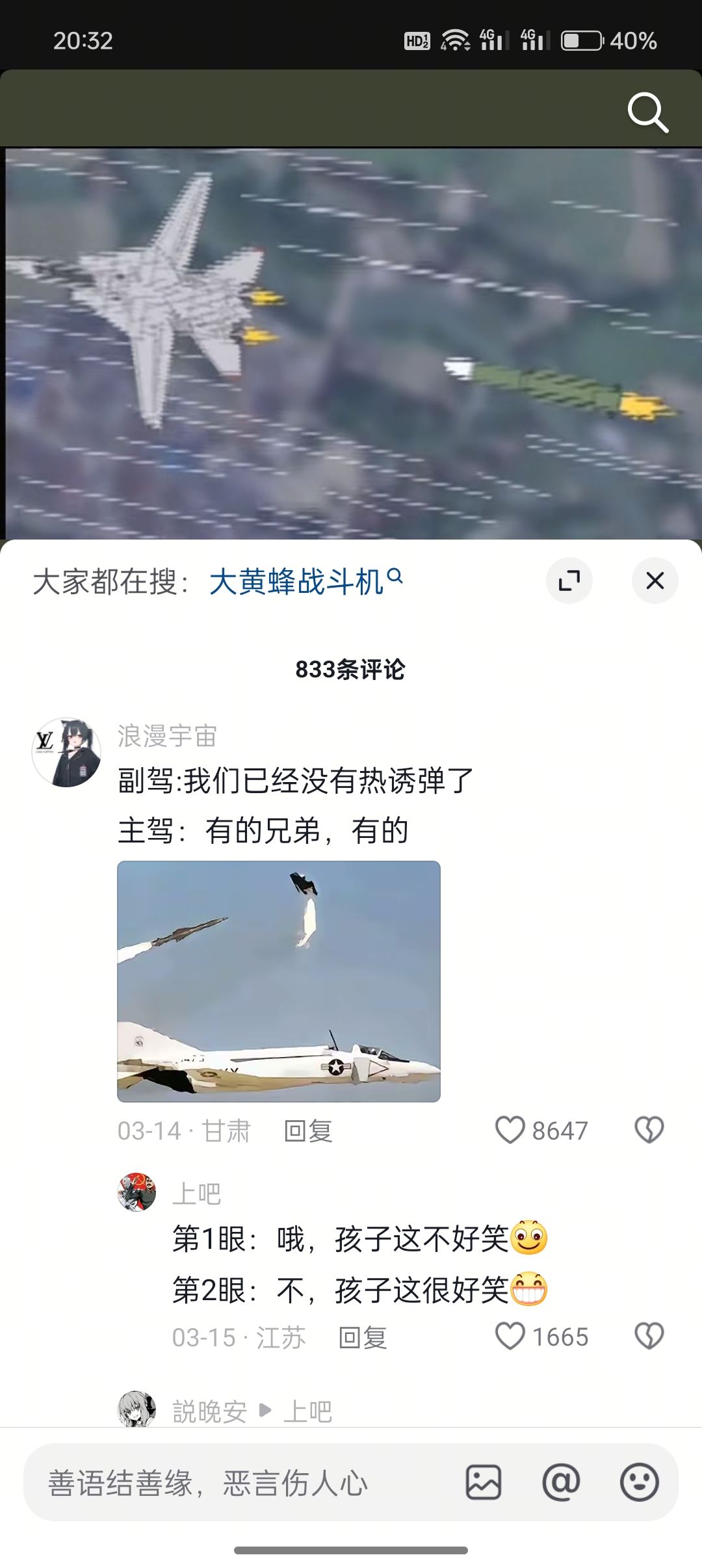Reply to 浪漫宇宙's comment
This screenshot has width=702, height=1568.
(308, 1131)
